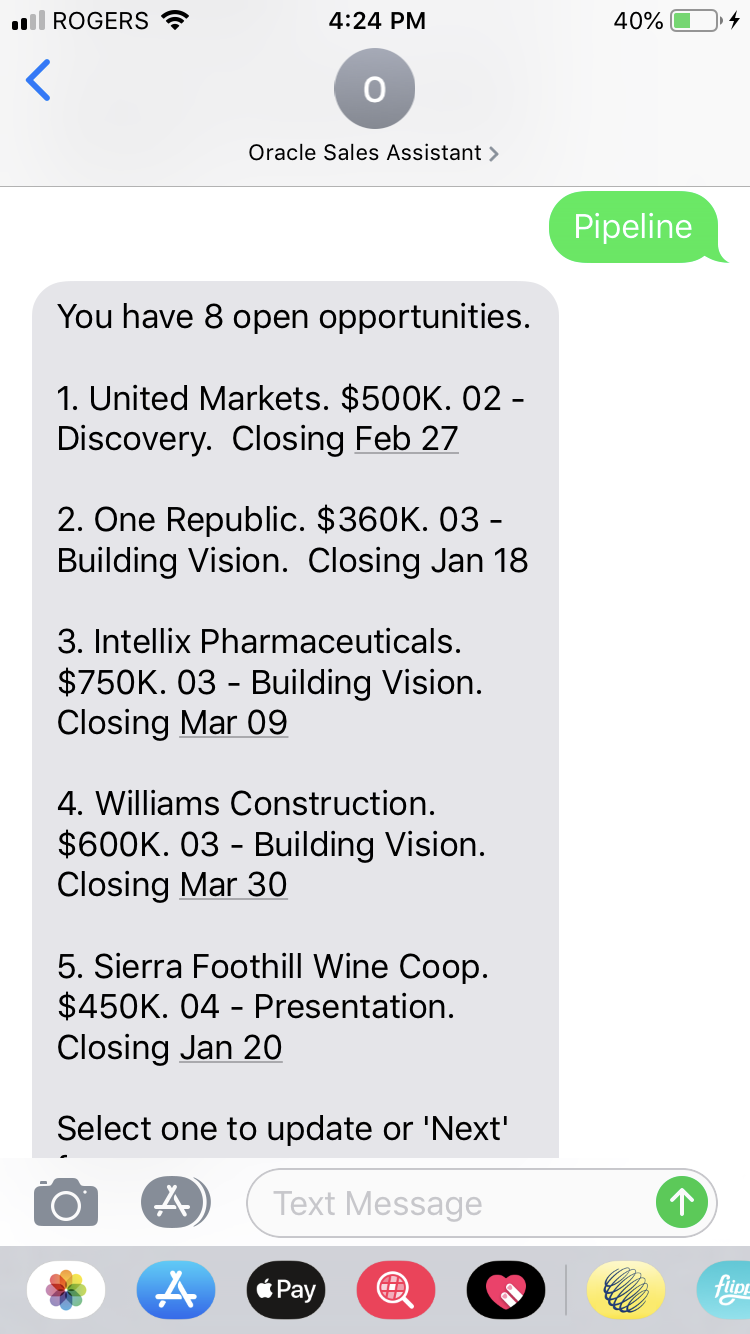Viewport: 750px width, 1334px height.
Task: Toggle the iMessage apps drawer
Action: [x=174, y=1202]
